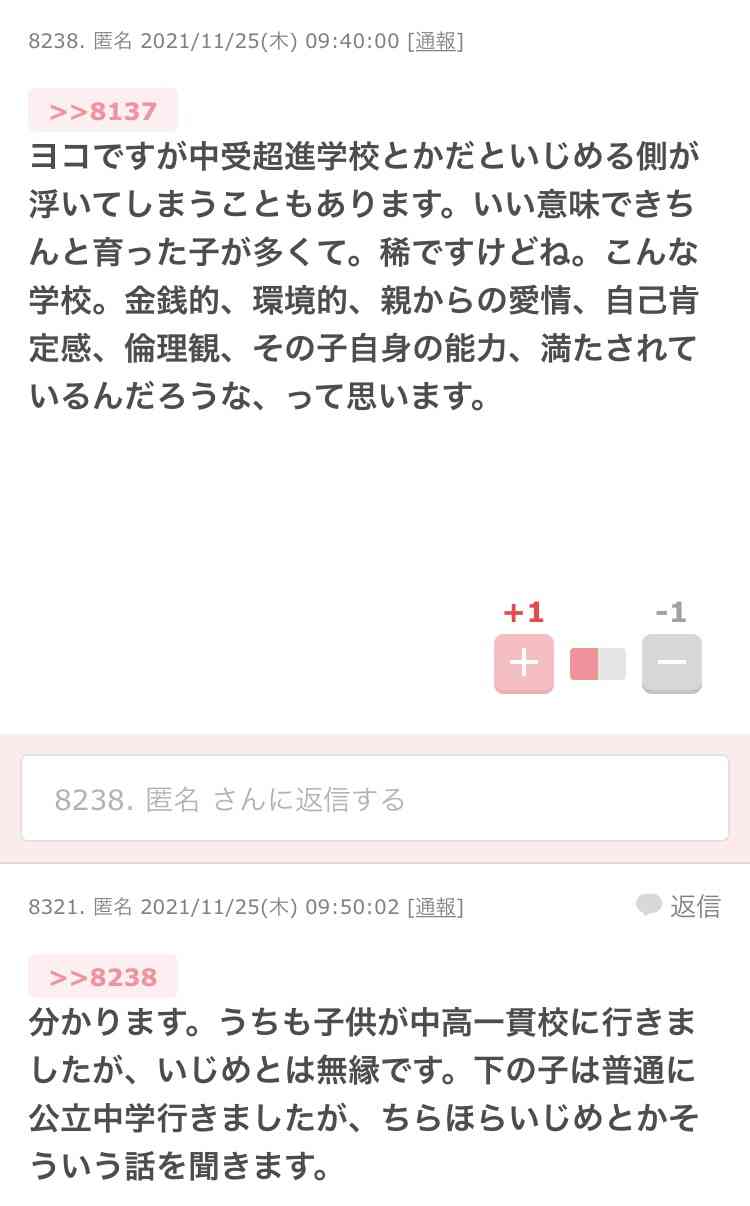The image size is (750, 1206).
Task: Open the quoted >>8137 reference
Action: 103,110
